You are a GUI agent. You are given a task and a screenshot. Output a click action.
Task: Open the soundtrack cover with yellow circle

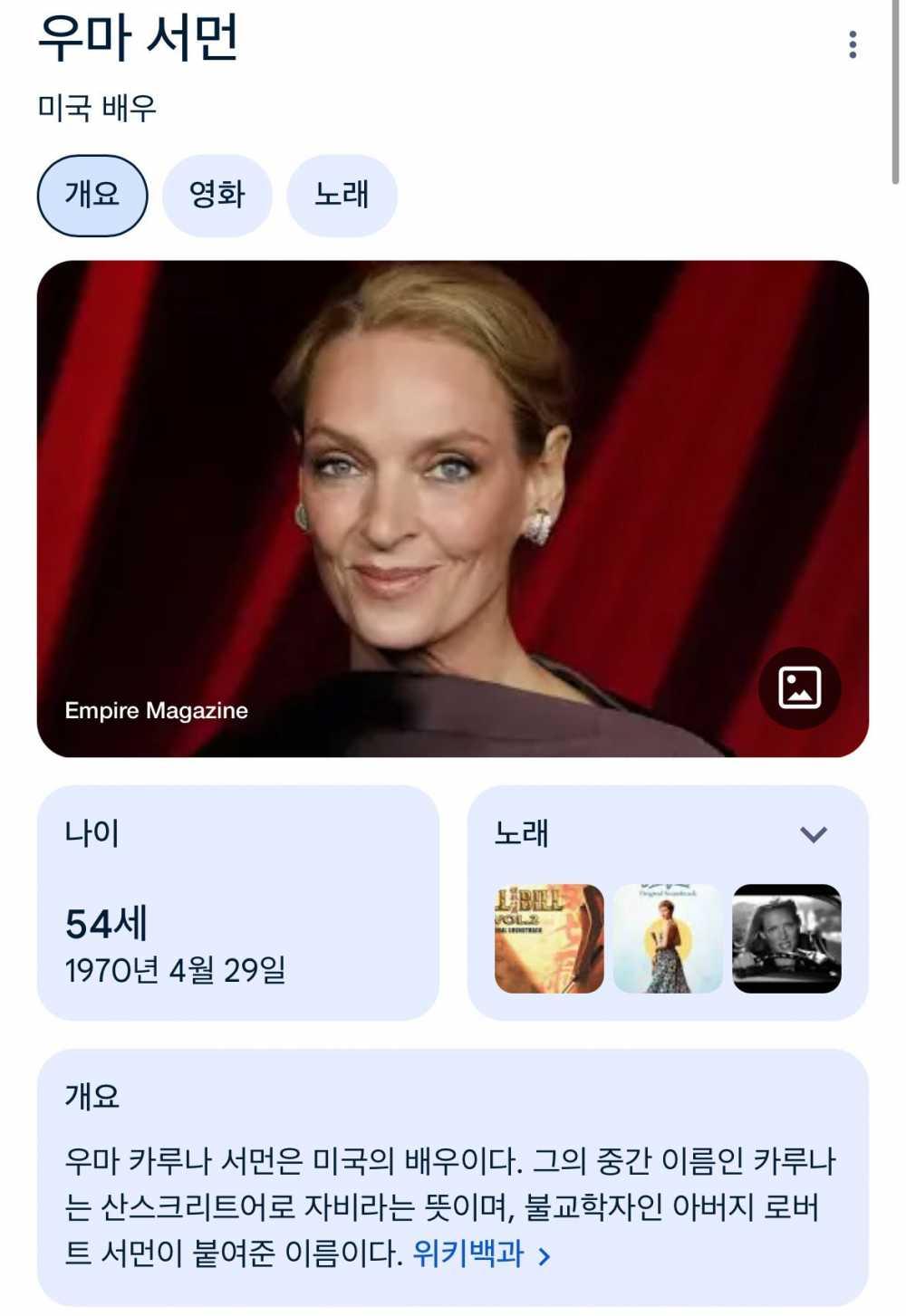(668, 938)
